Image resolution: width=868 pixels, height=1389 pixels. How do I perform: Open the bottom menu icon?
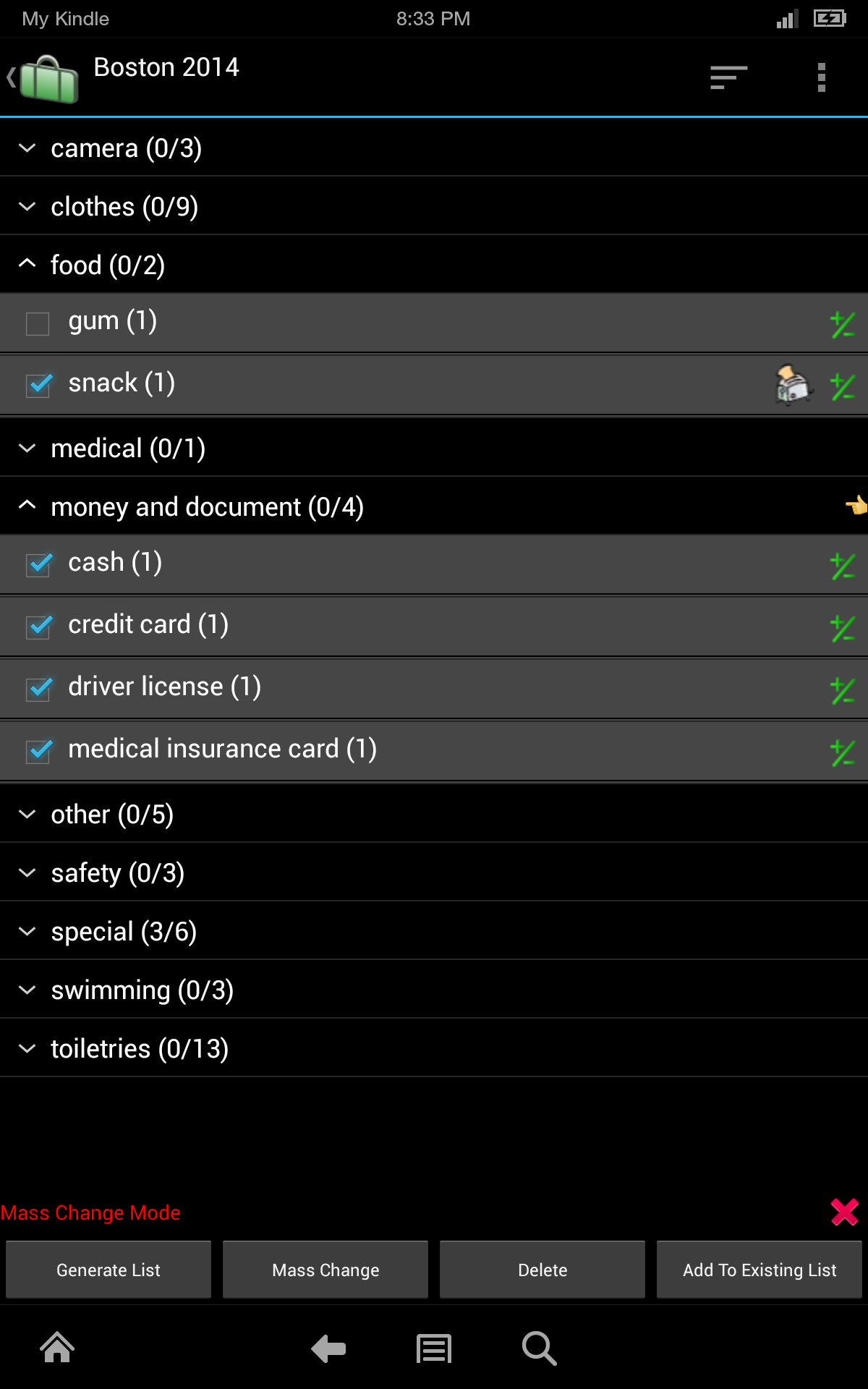point(433,1348)
